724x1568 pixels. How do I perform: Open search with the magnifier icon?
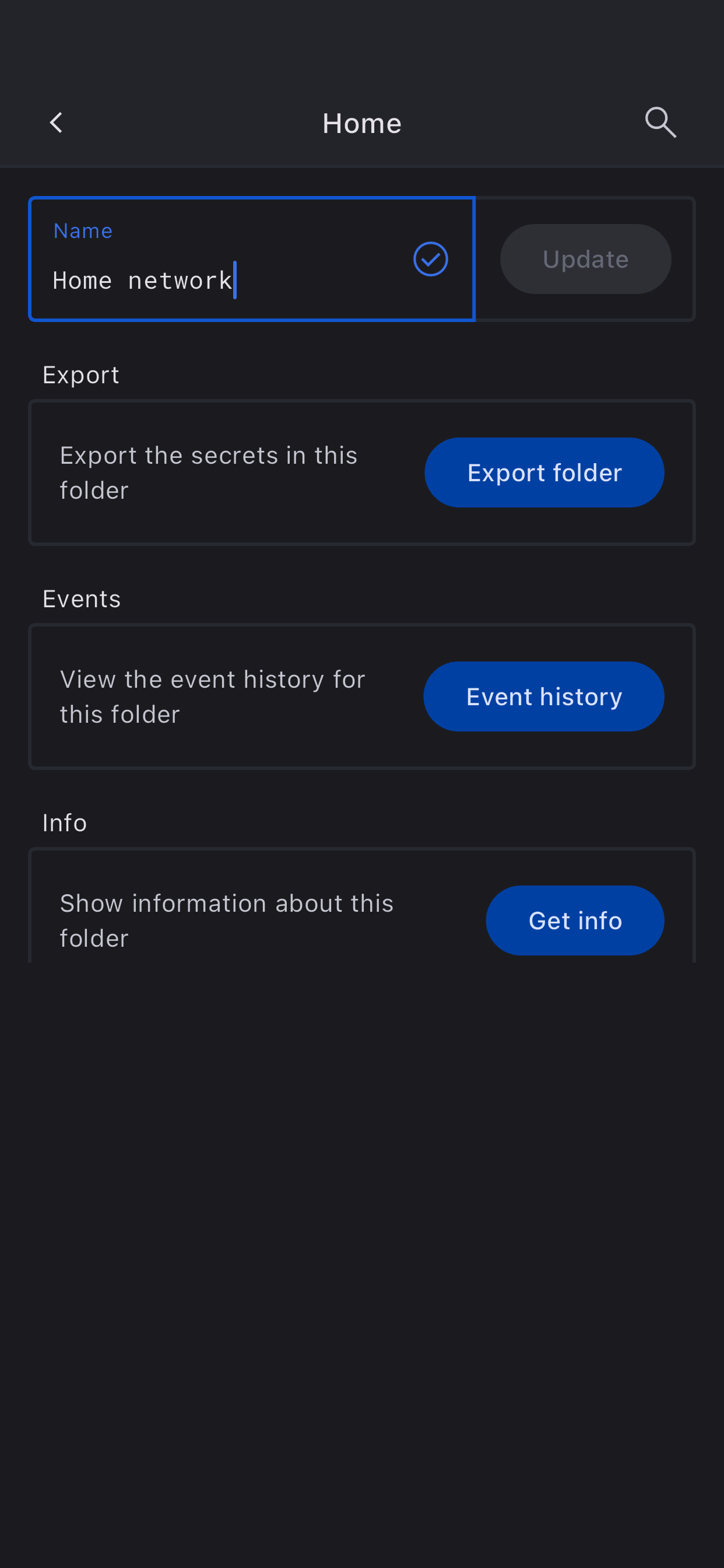[x=660, y=123]
